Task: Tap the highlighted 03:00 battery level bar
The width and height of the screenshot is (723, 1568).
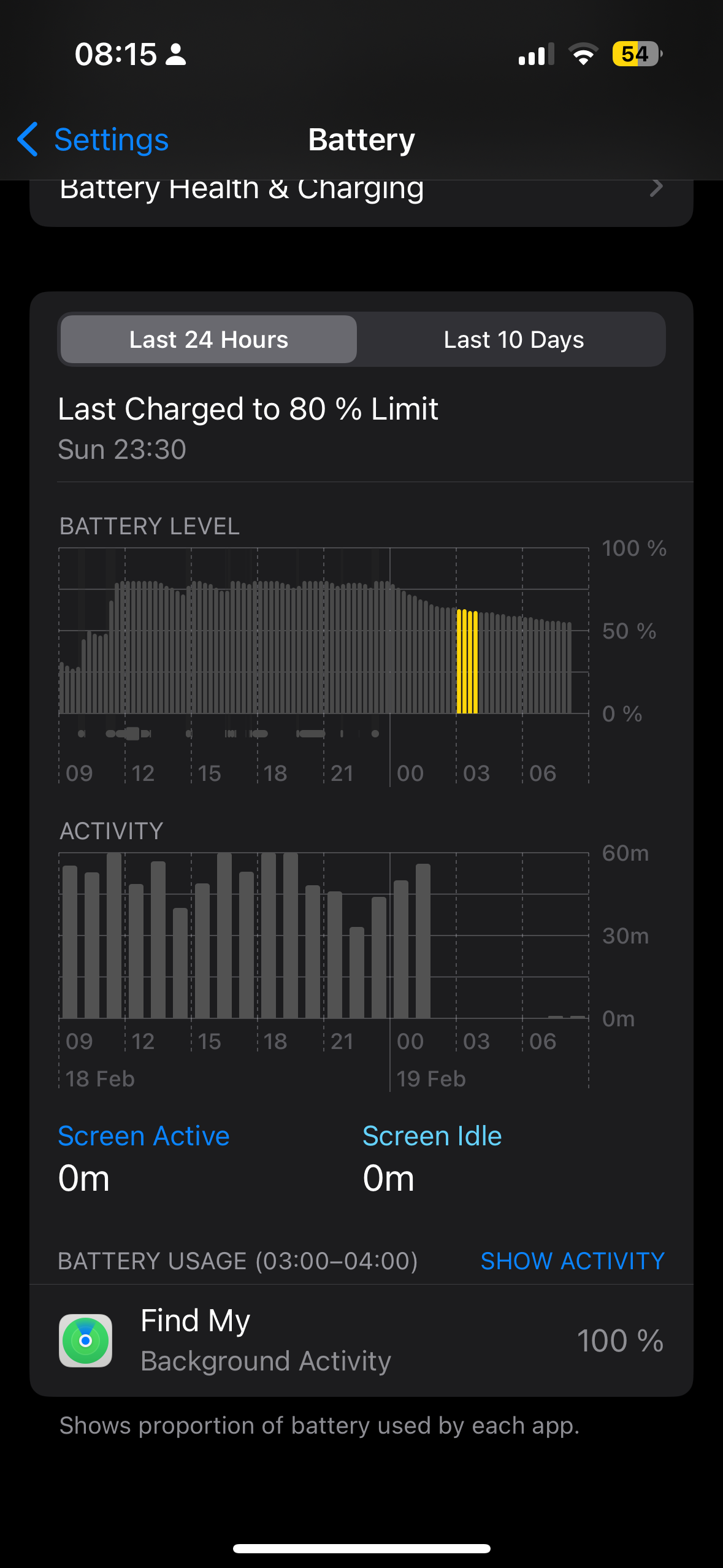Action: (467, 663)
